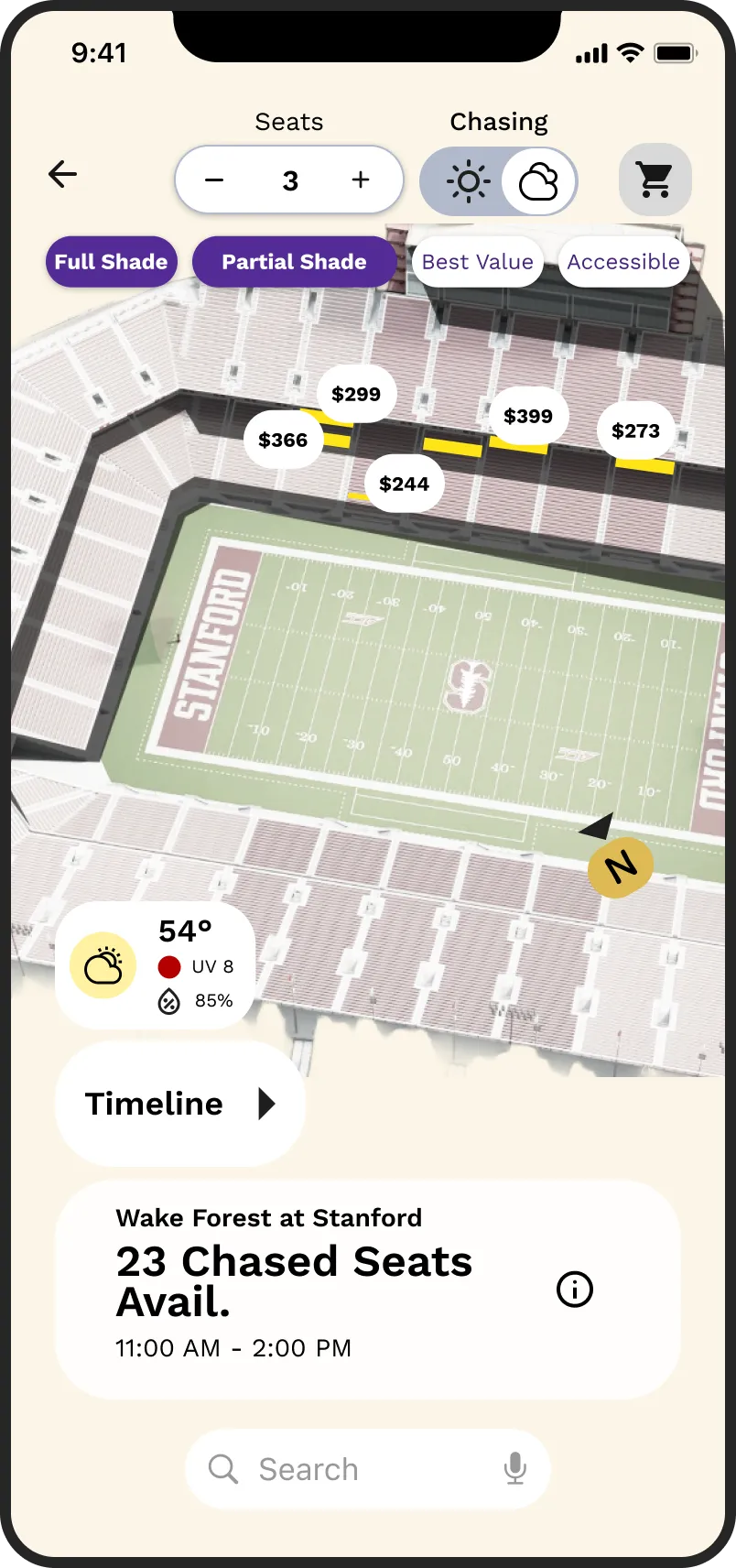Viewport: 736px width, 1568px height.
Task: Open the info icon for chased seats
Action: tap(575, 1290)
